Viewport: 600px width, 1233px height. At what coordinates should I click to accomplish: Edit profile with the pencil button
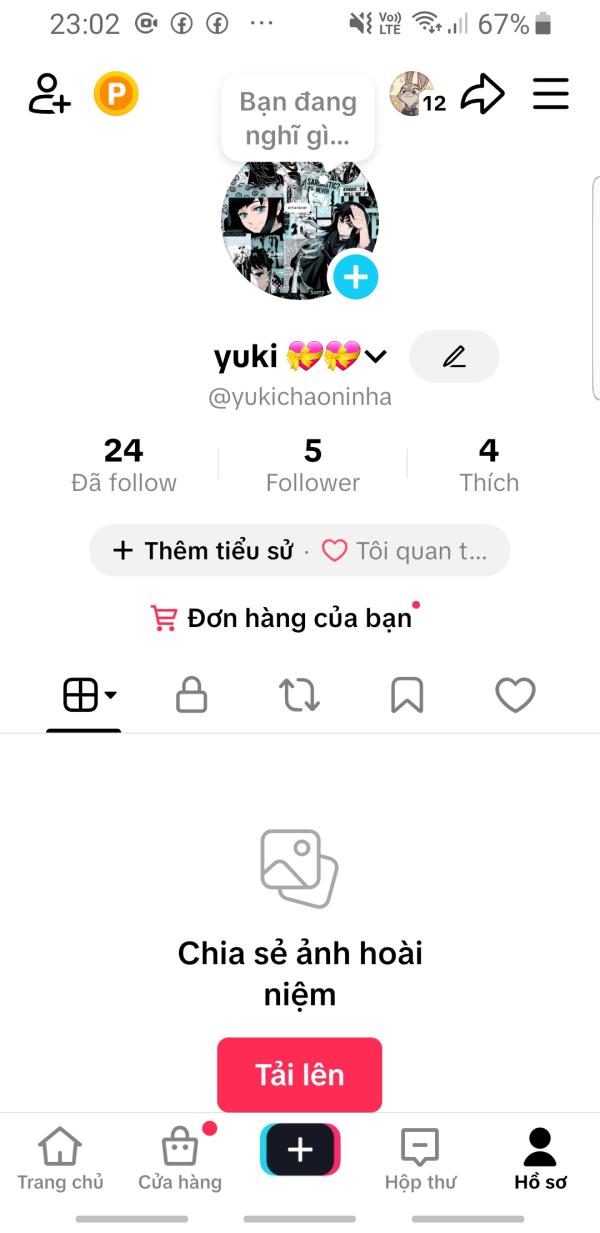pyautogui.click(x=454, y=356)
